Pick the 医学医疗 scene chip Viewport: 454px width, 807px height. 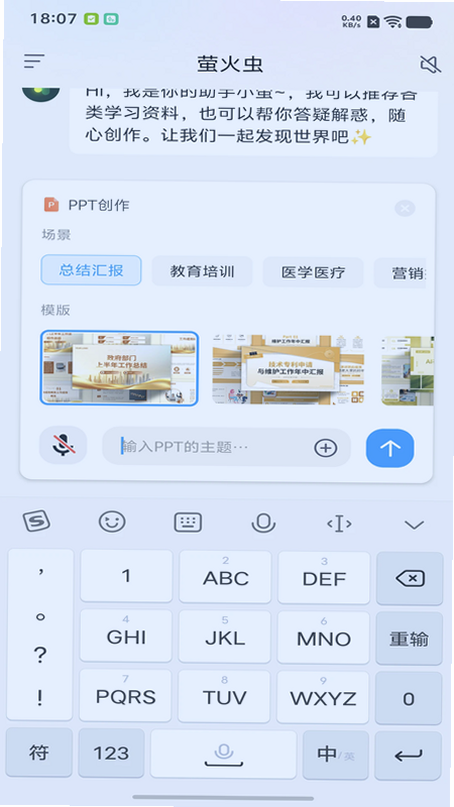[313, 272]
